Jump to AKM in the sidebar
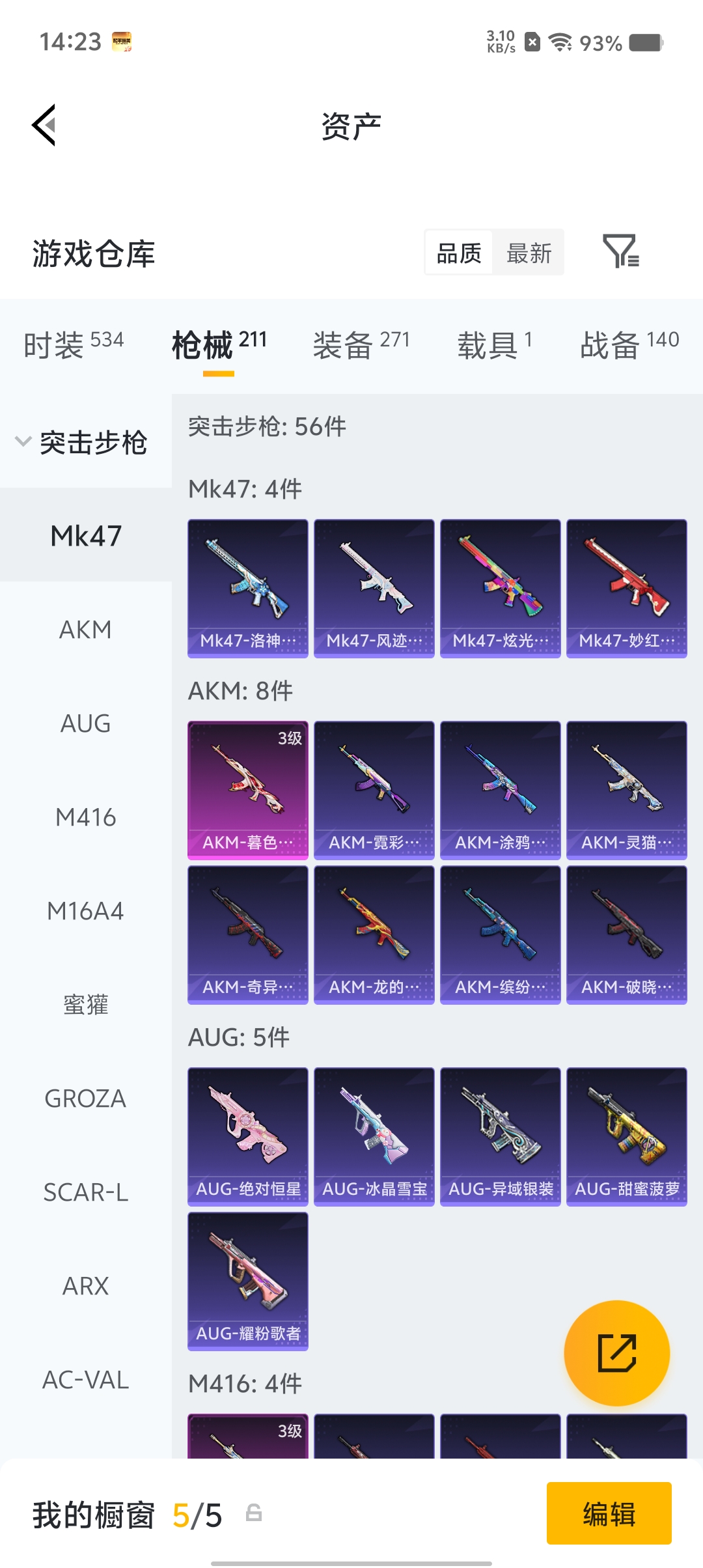The height and width of the screenshot is (1568, 703). tap(85, 630)
